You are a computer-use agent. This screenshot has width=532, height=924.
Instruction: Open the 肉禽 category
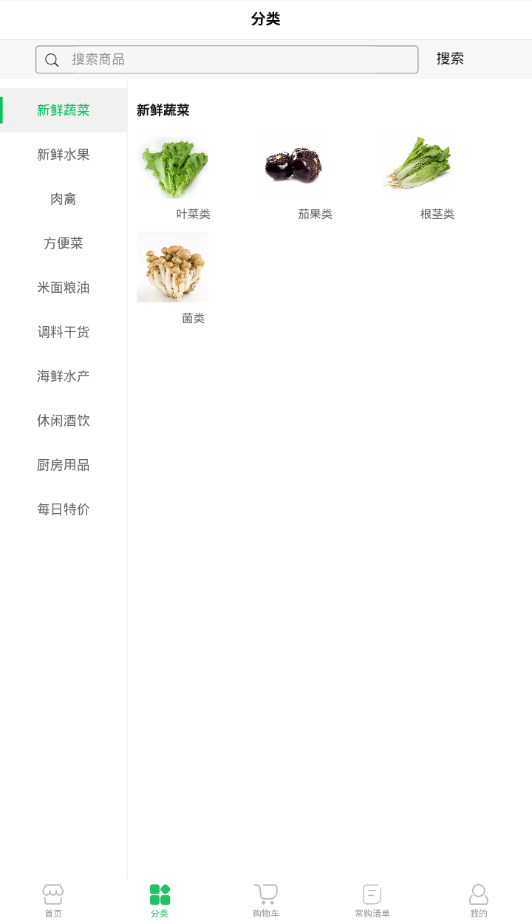63,199
